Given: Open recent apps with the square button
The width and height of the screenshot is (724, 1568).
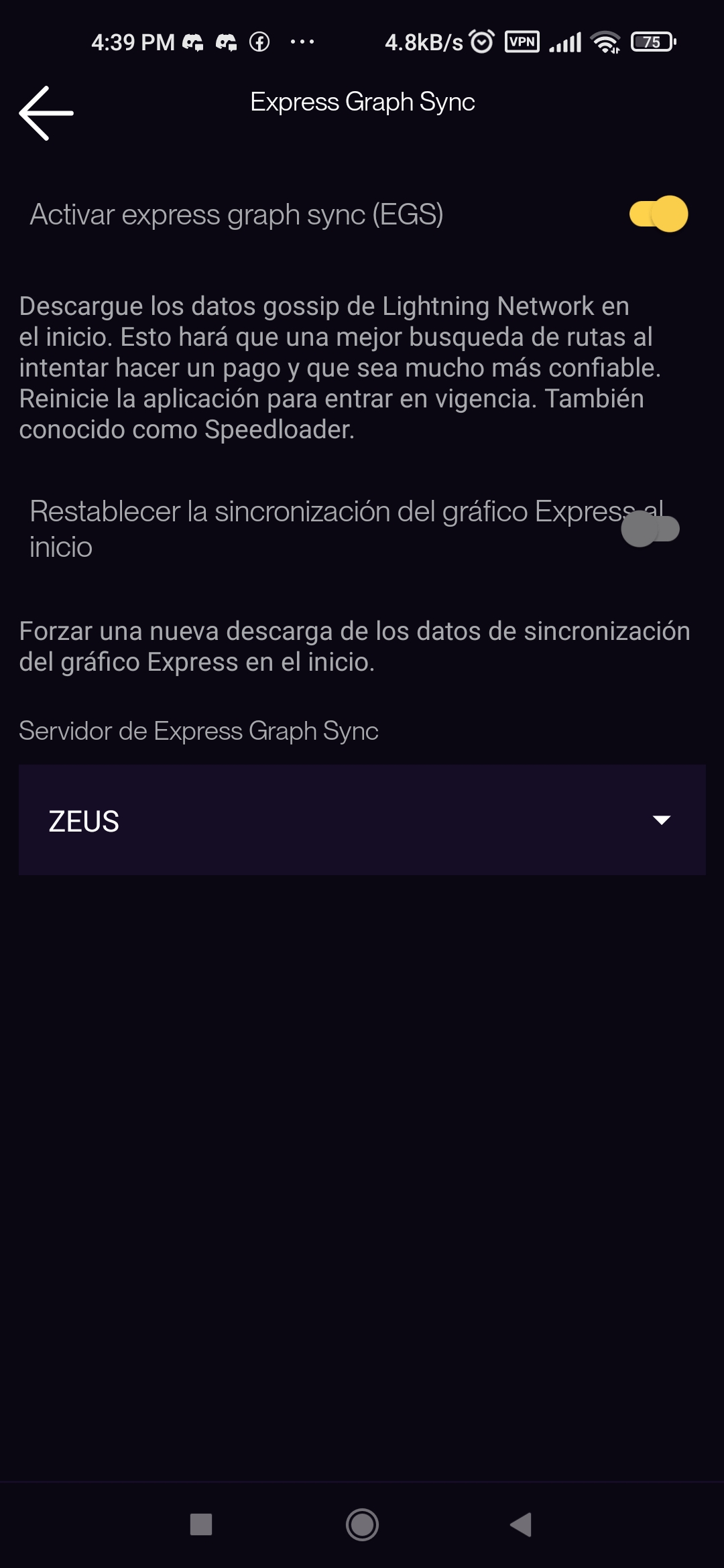Looking at the screenshot, I should (201, 1524).
